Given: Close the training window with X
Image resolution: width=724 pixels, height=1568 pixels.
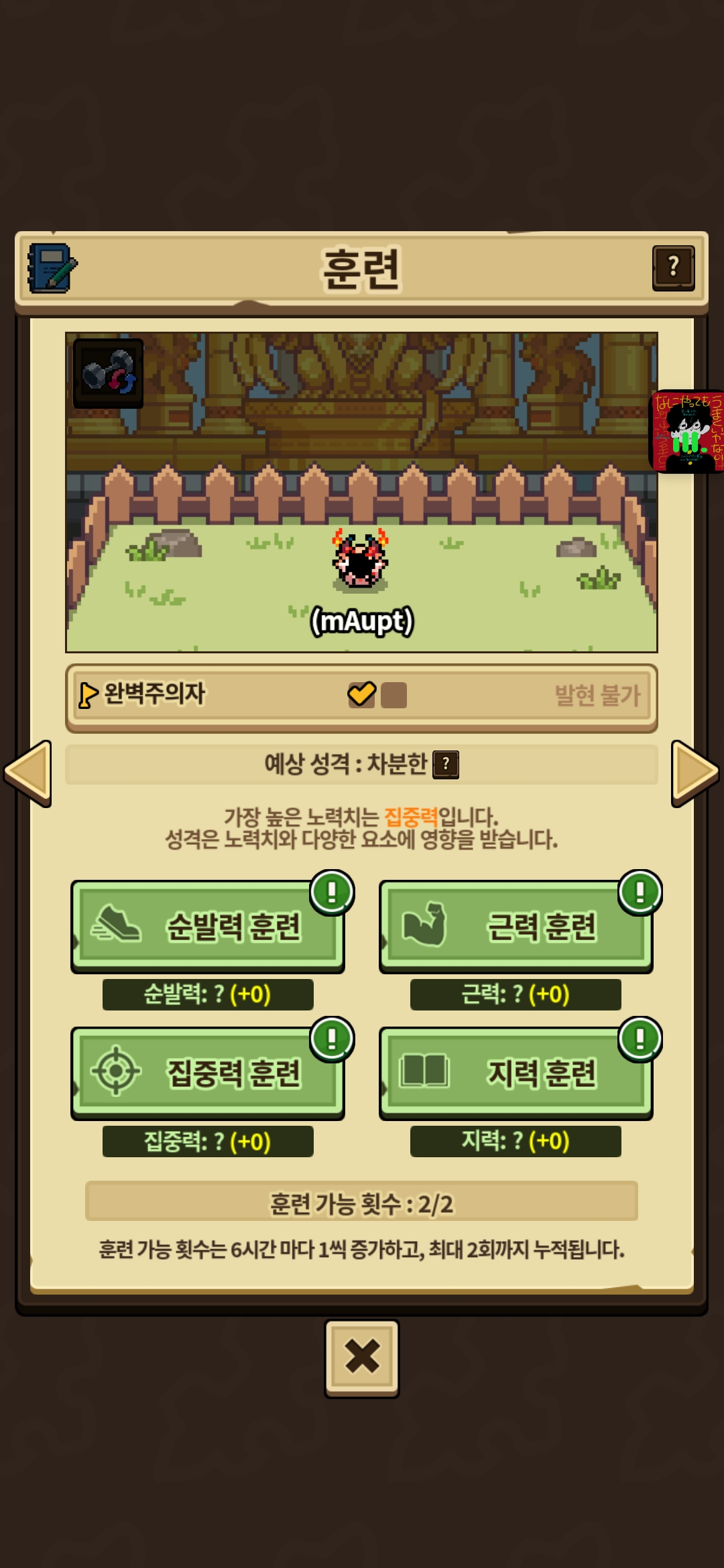Looking at the screenshot, I should pyautogui.click(x=362, y=1358).
